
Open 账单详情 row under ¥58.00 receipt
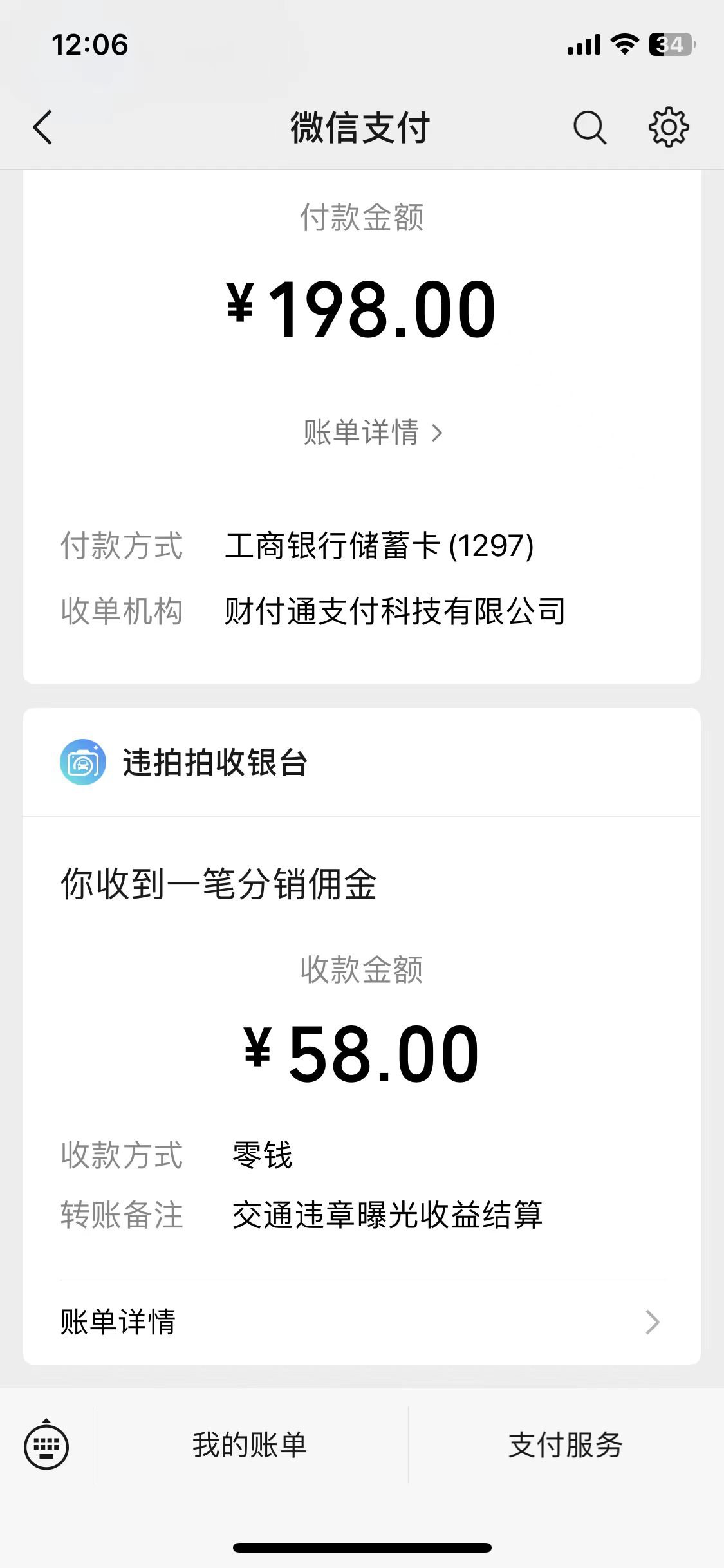click(362, 1321)
